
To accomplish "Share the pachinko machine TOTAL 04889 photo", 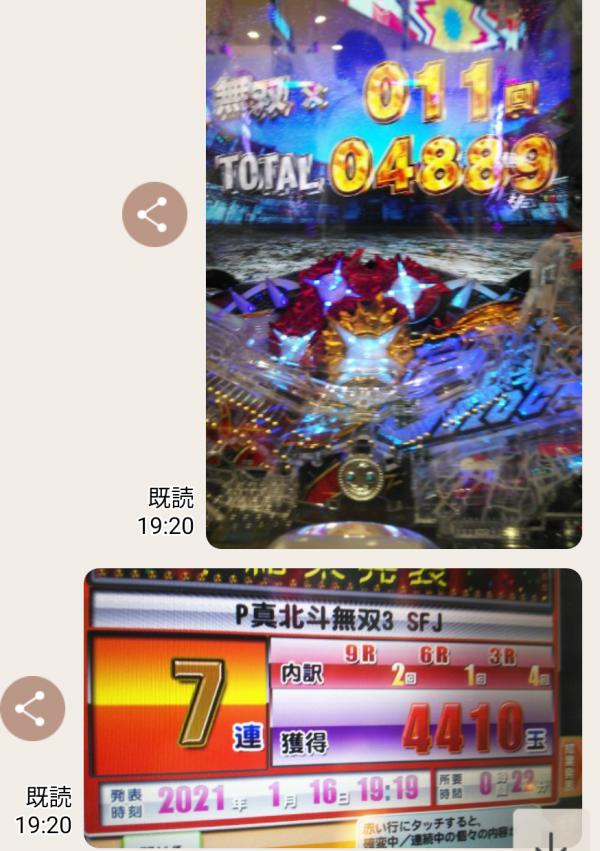I will click(x=154, y=215).
